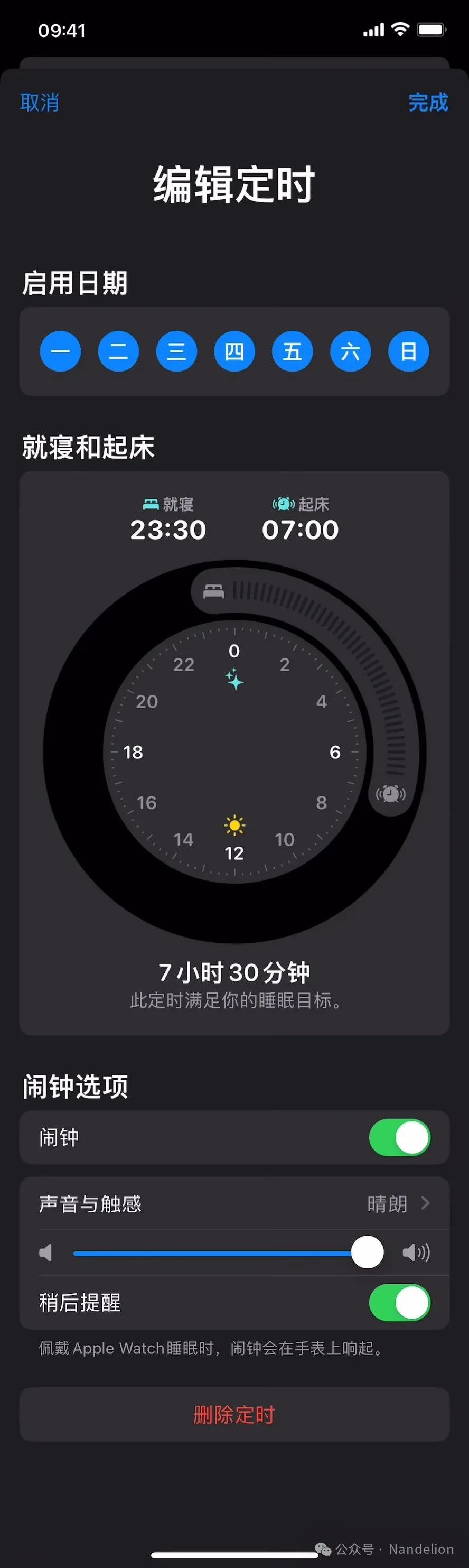Turn off the 闹钟 switch
This screenshot has height=1568, width=469.
tap(400, 1138)
